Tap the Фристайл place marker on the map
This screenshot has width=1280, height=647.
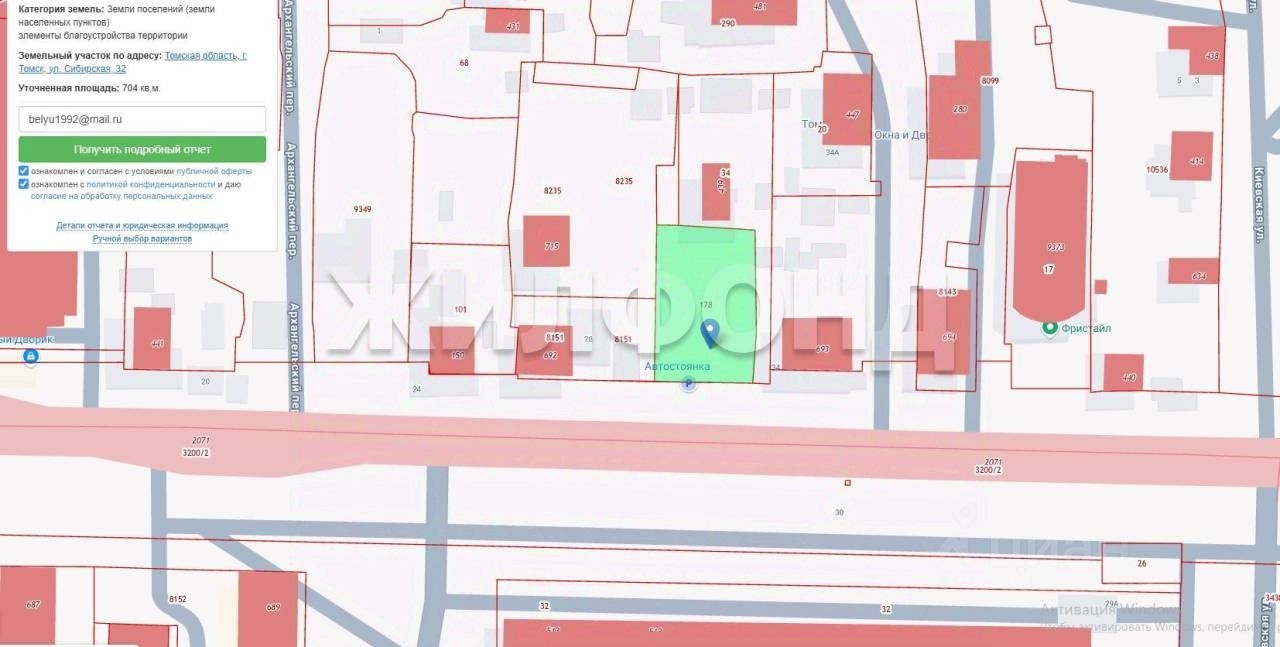1049,327
